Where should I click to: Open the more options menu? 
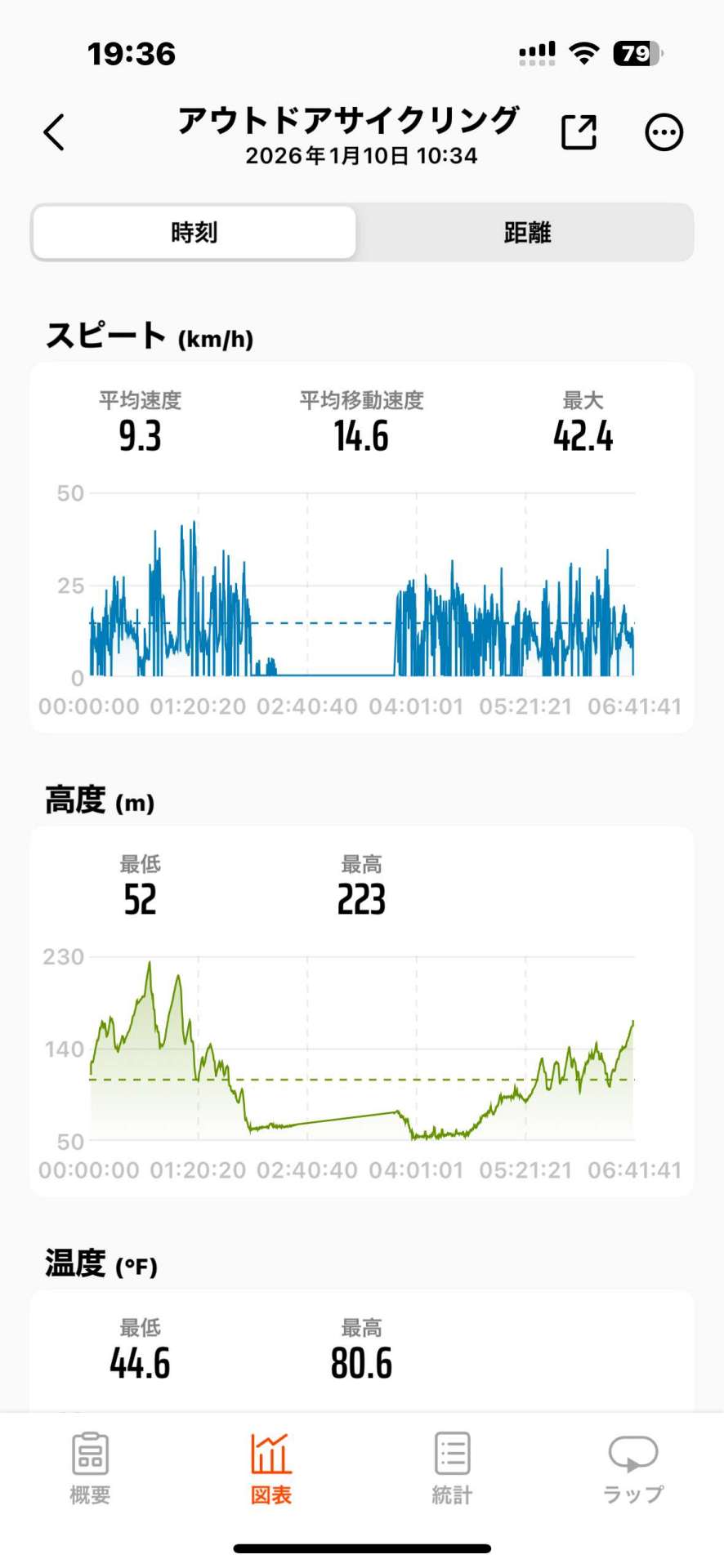click(664, 132)
